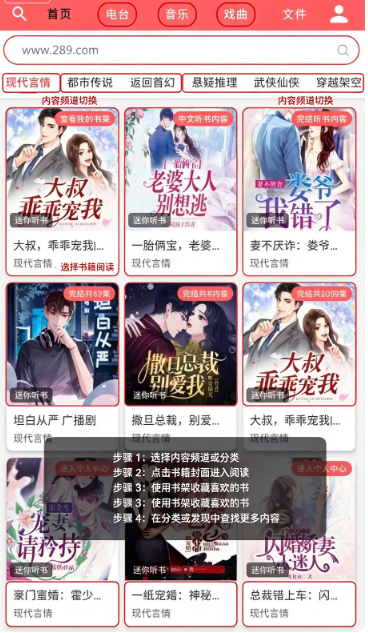The height and width of the screenshot is (633, 368).
Task: Tap the www.289.com address field
Action: 181,50
